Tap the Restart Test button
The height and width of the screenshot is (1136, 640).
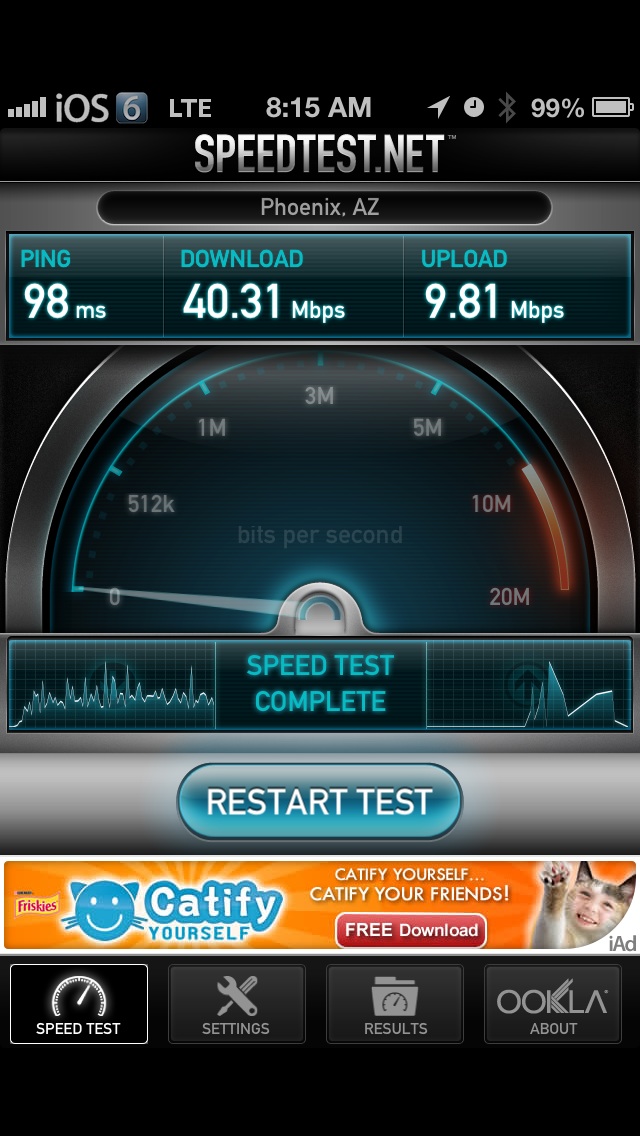[320, 801]
